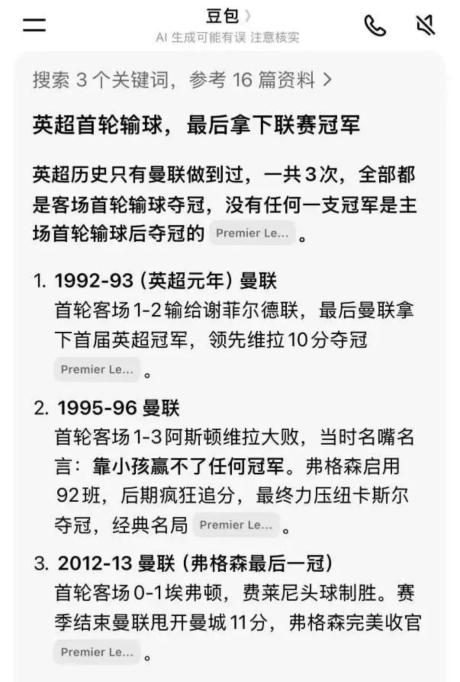Open the Premier Le... citation under 1995-96
Image resolution: width=460 pixels, height=682 pixels.
point(236,525)
